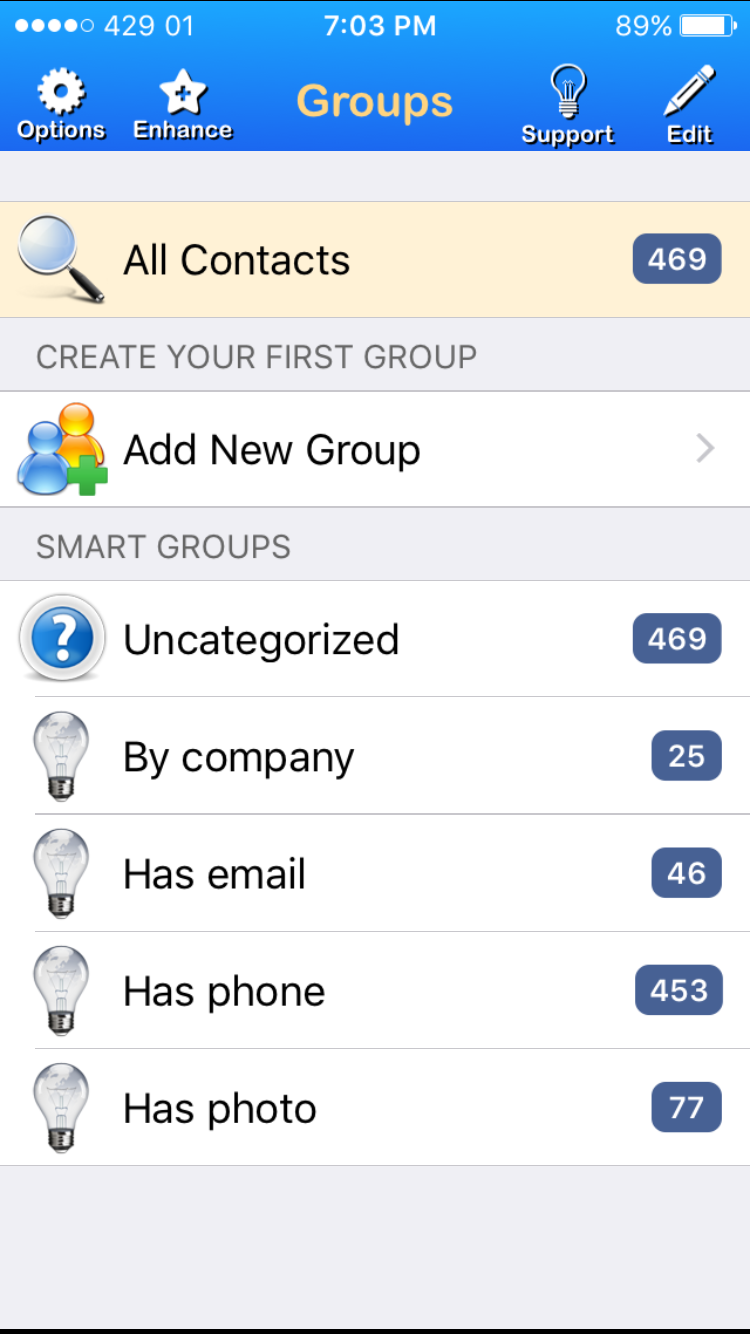Click the lightbulb icon beside Has email
750x1334 pixels.
point(60,873)
